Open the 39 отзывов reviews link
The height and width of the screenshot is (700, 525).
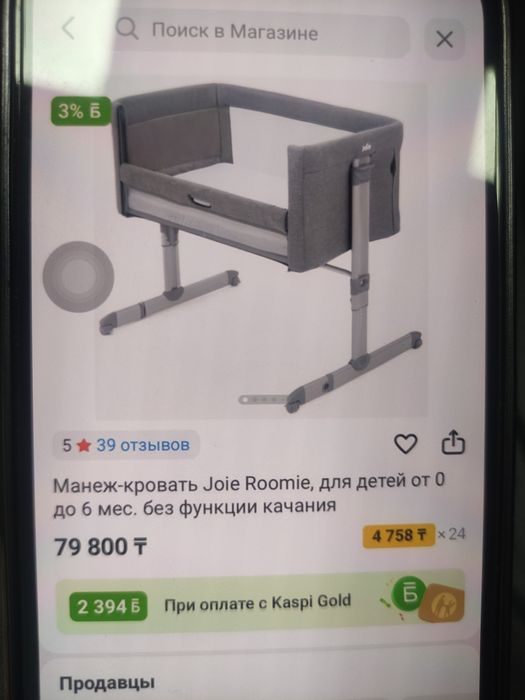[x=143, y=445]
